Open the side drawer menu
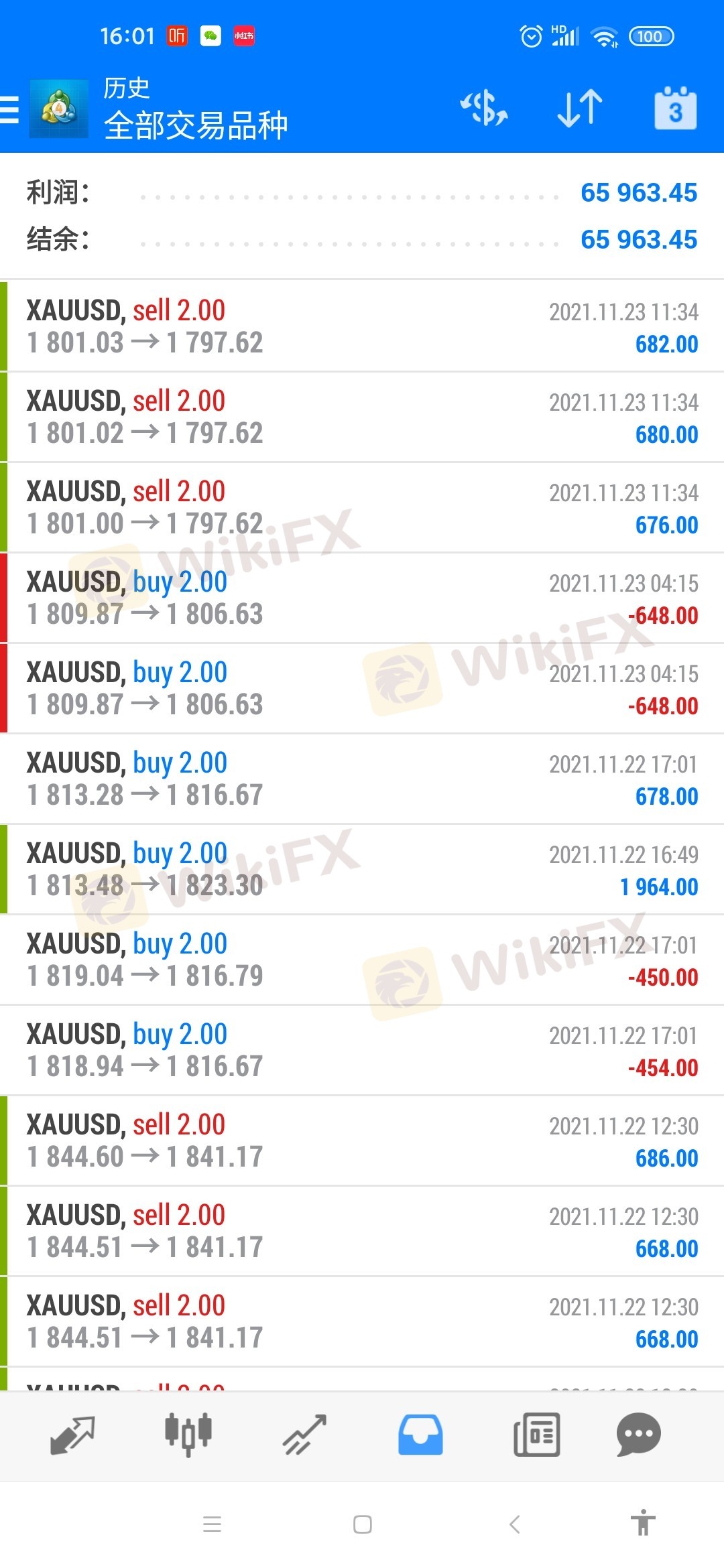This screenshot has height=1568, width=724. (11, 109)
